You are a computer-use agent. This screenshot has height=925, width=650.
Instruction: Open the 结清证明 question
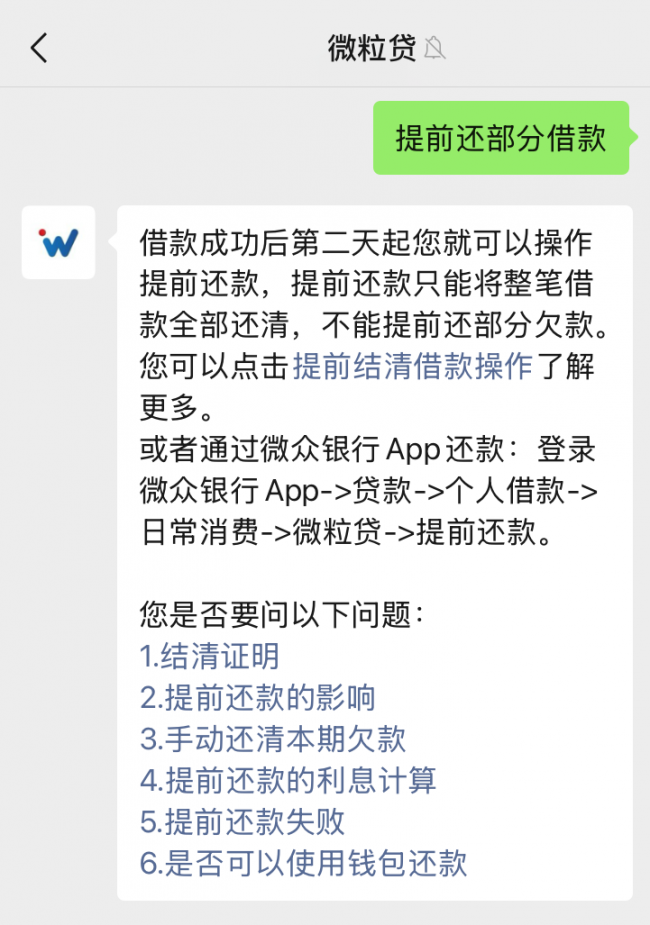(x=209, y=656)
